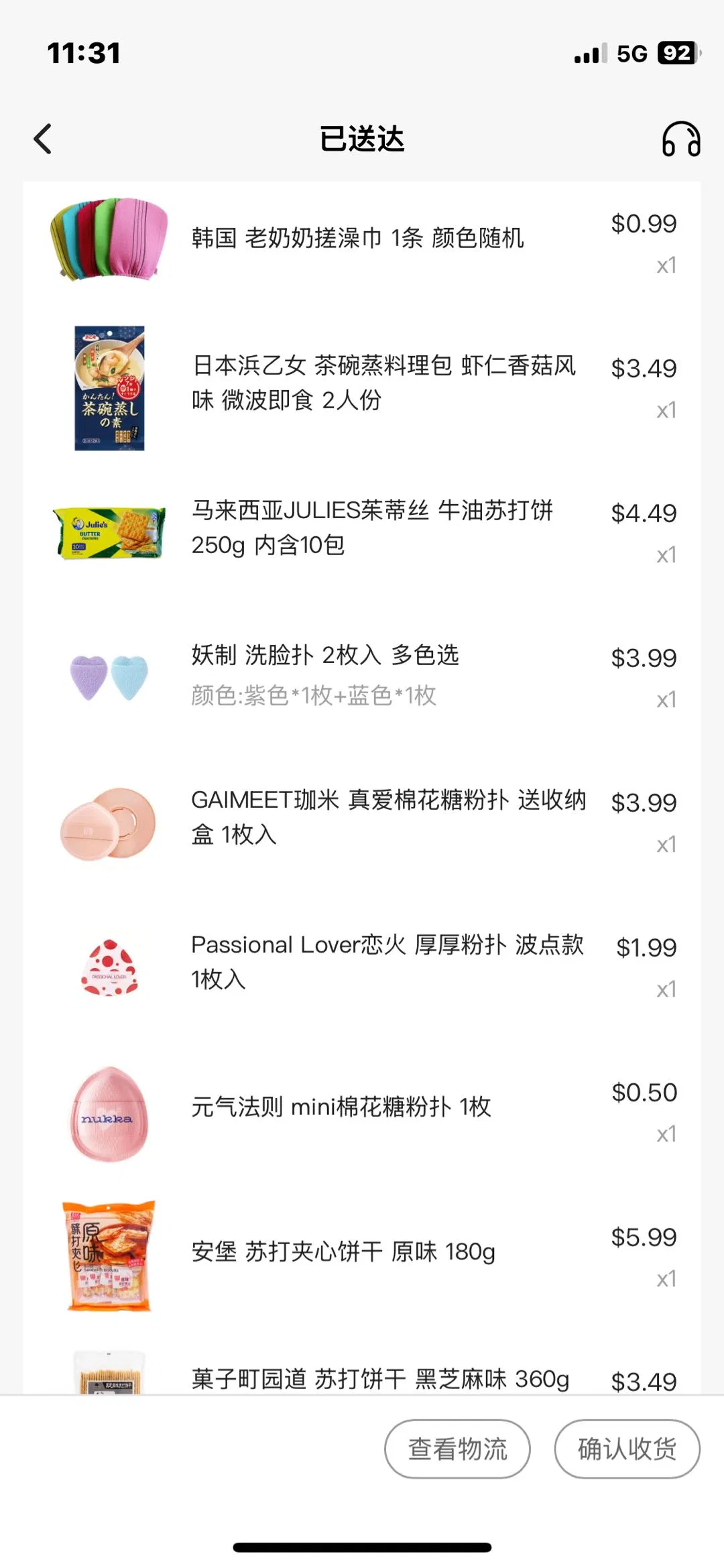View the JULIES 牛油苏打饼 item
Viewport: 724px width, 1568px height.
coord(372,528)
